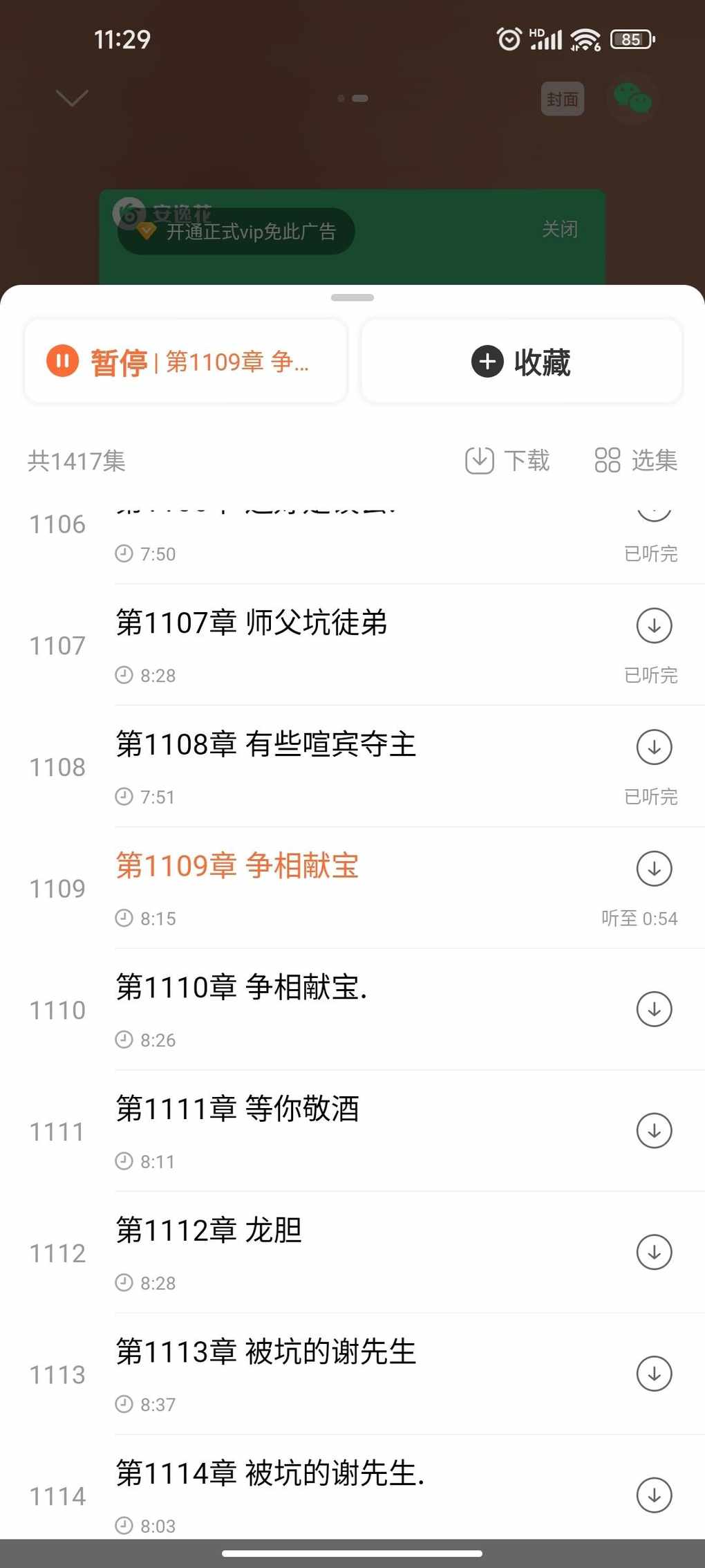This screenshot has height=1568, width=705.
Task: Download chapter 1112 龙胆
Action: 654,1253
